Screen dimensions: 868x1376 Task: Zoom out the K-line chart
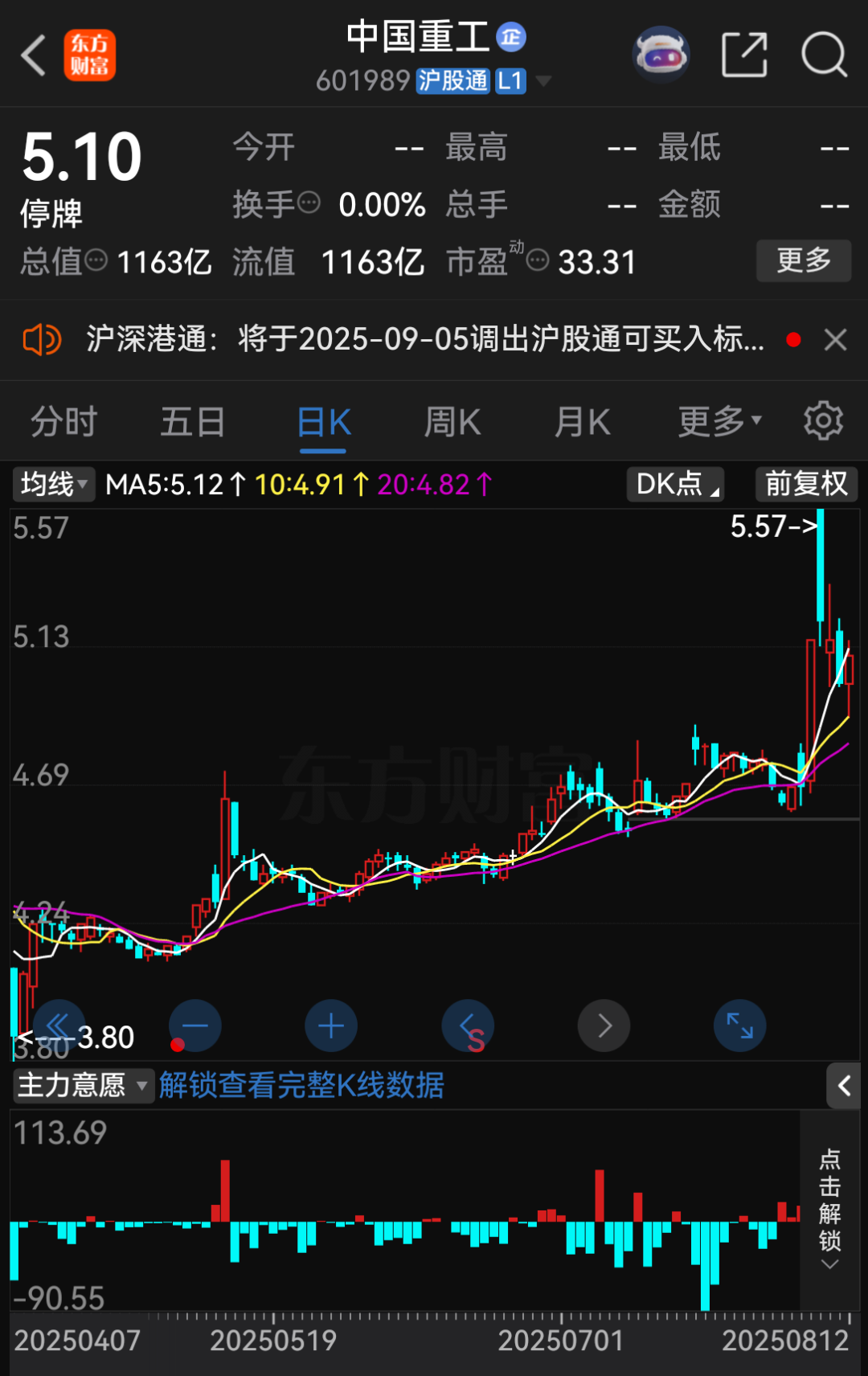[x=195, y=1026]
